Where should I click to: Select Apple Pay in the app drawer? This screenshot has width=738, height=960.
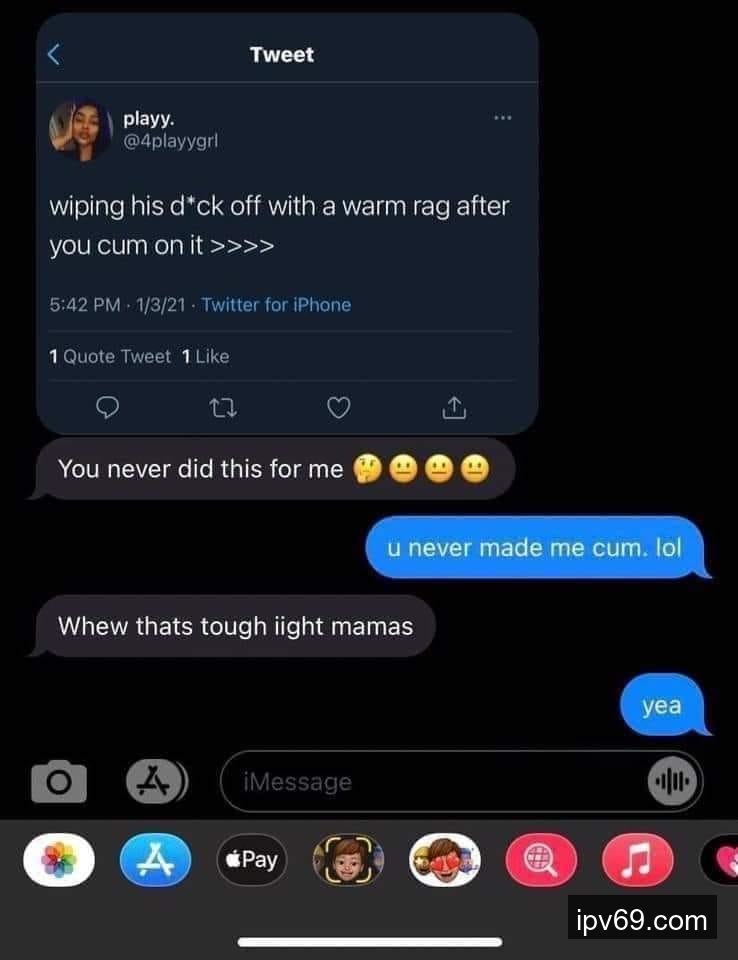click(x=251, y=860)
